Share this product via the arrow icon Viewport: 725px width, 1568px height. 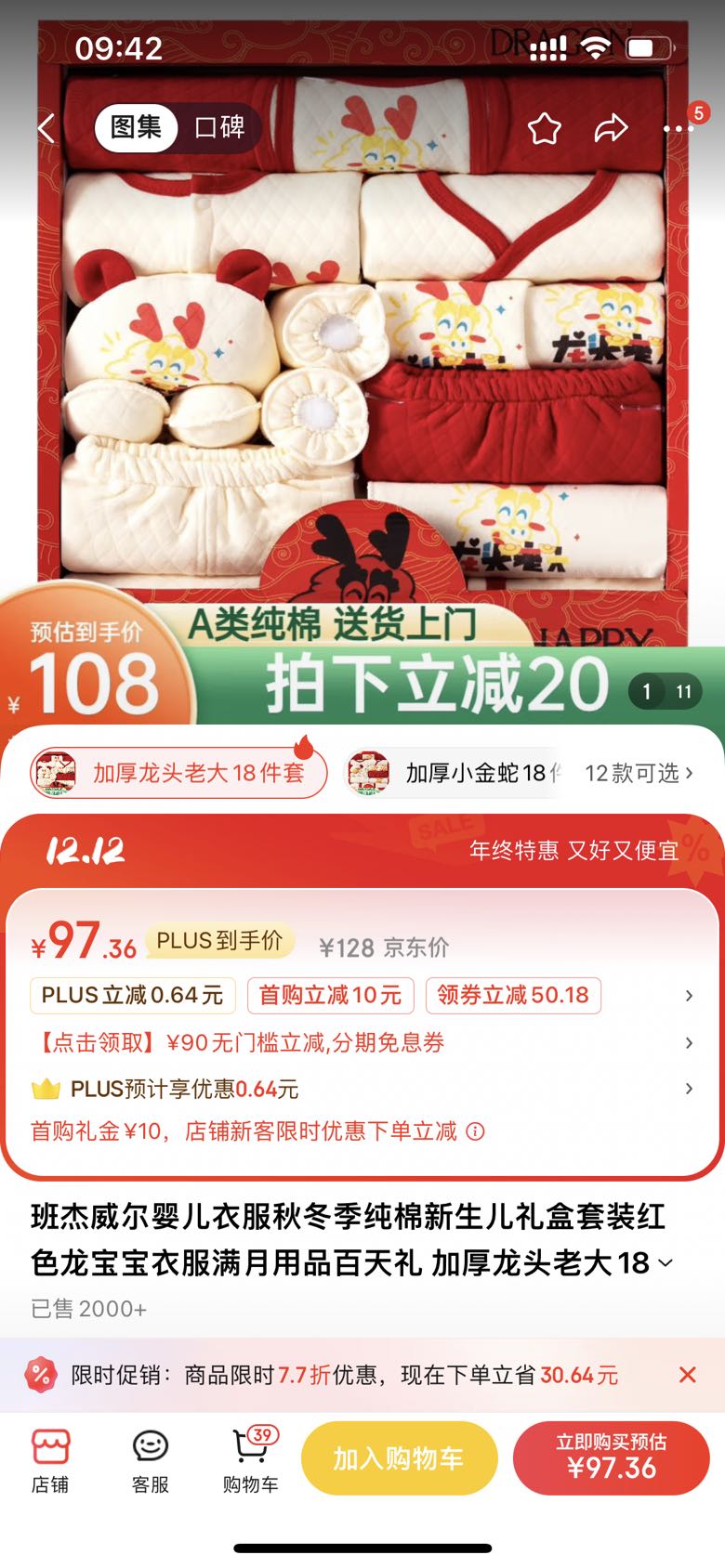click(611, 128)
